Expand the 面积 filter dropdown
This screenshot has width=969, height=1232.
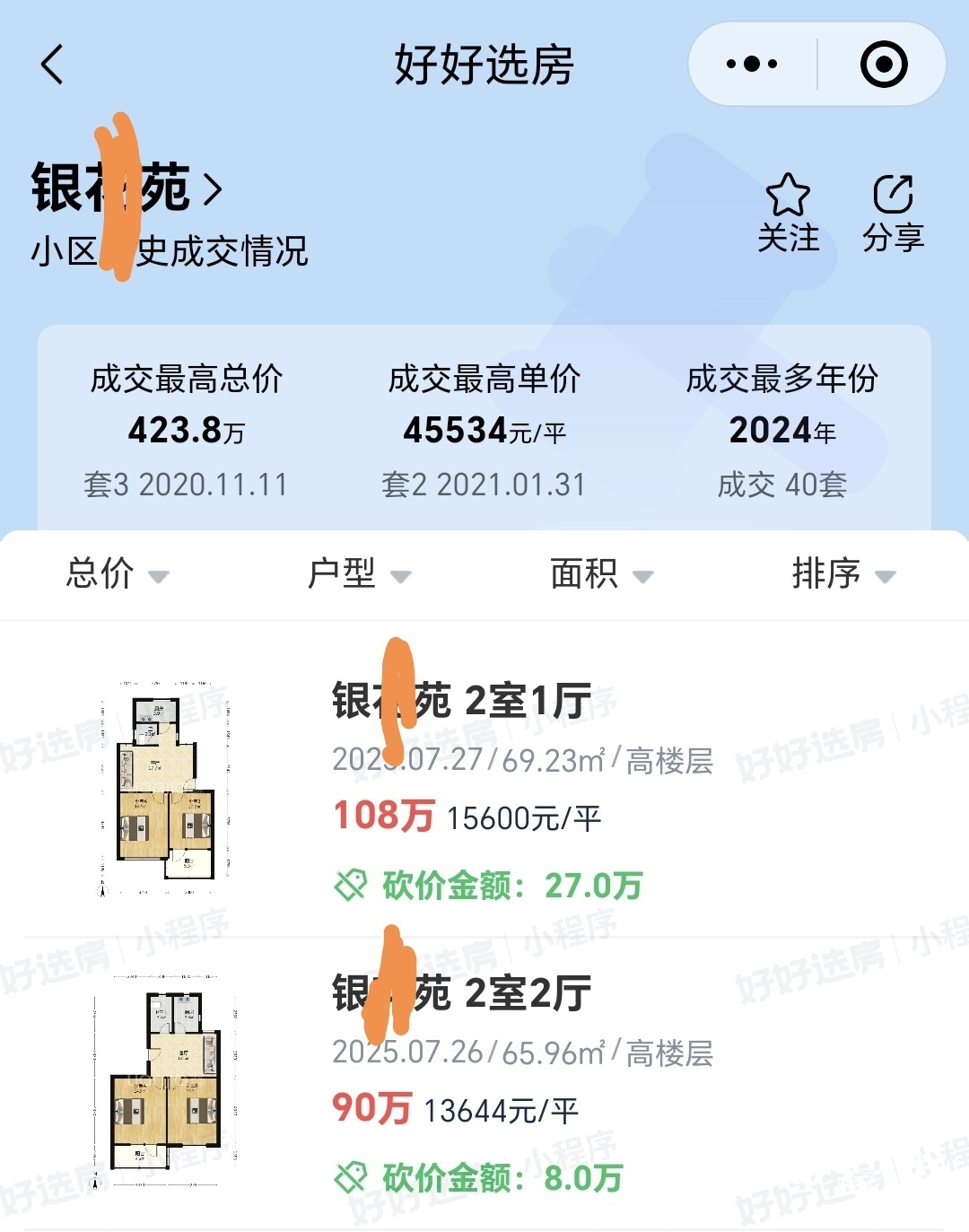pos(601,574)
